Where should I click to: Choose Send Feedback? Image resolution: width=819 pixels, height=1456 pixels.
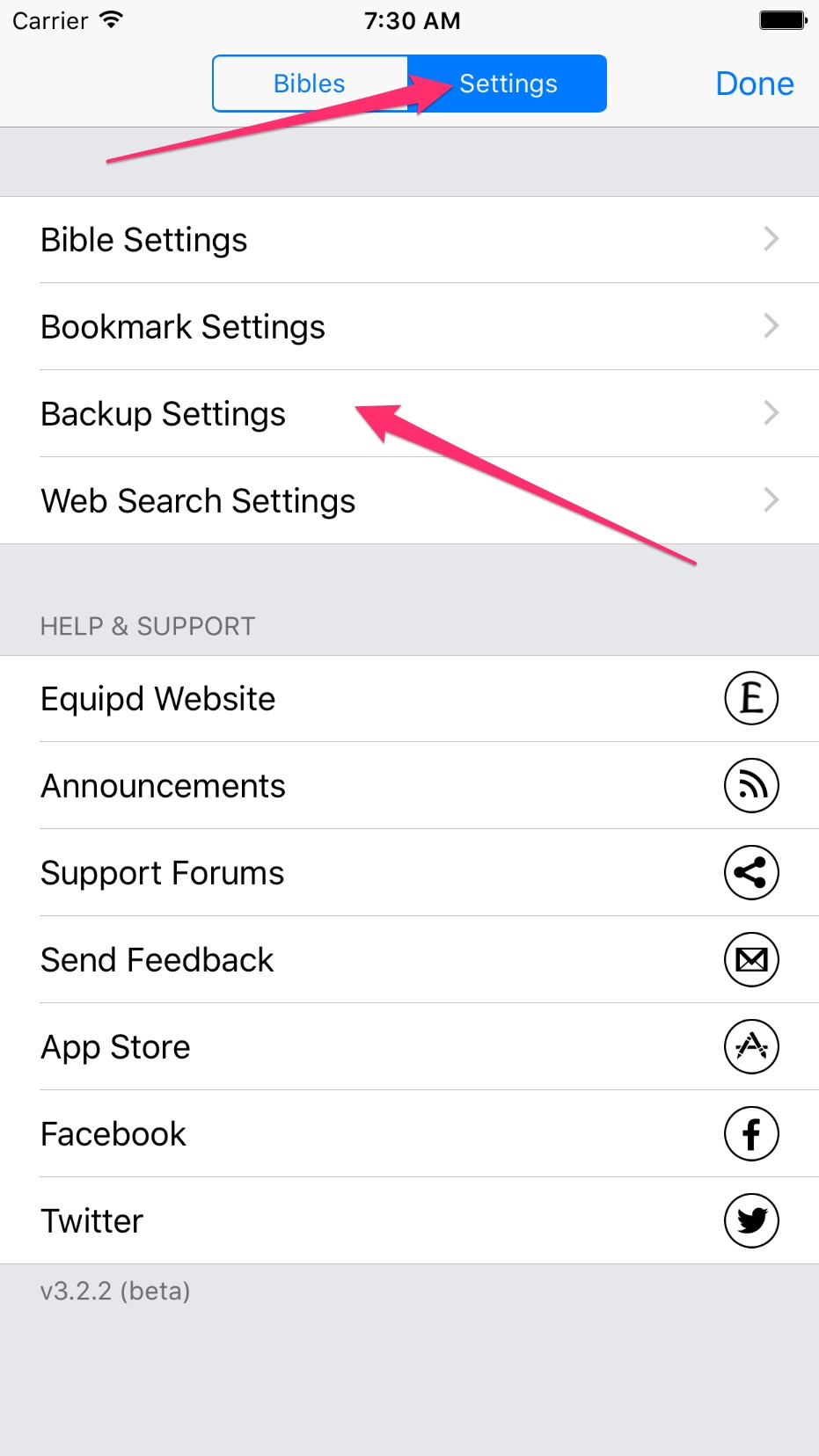tap(409, 960)
